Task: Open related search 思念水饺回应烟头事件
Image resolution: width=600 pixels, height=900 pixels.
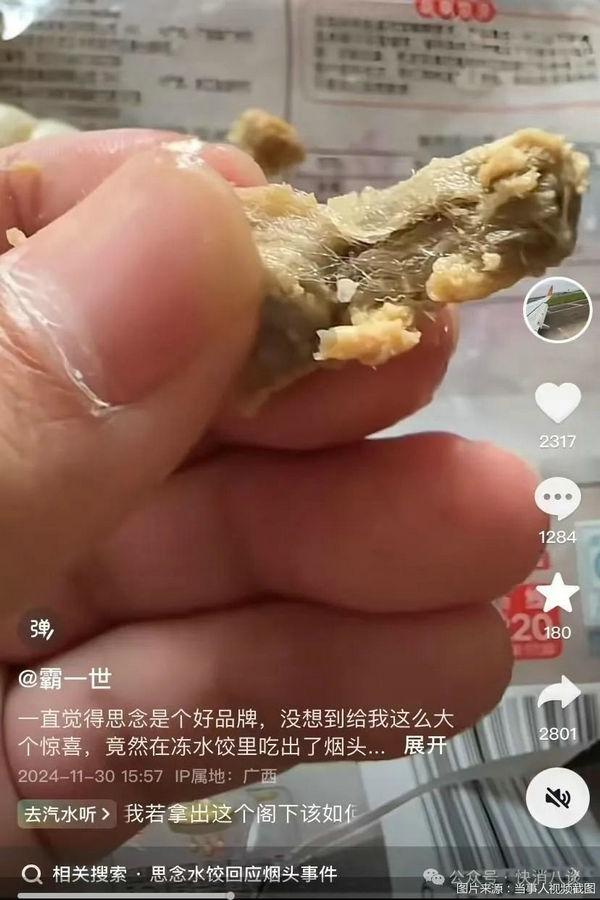Action: pyautogui.click(x=243, y=874)
